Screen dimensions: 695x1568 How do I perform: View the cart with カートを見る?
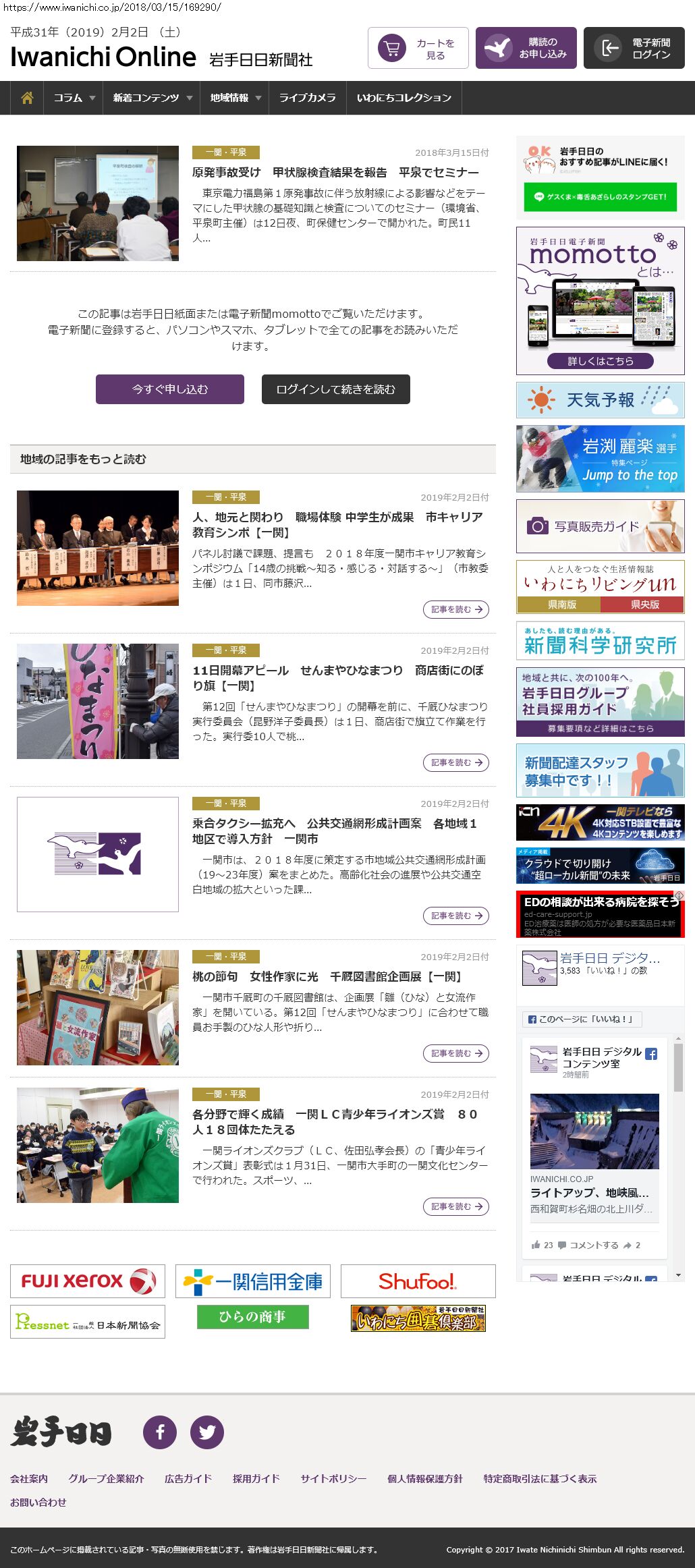pyautogui.click(x=418, y=49)
